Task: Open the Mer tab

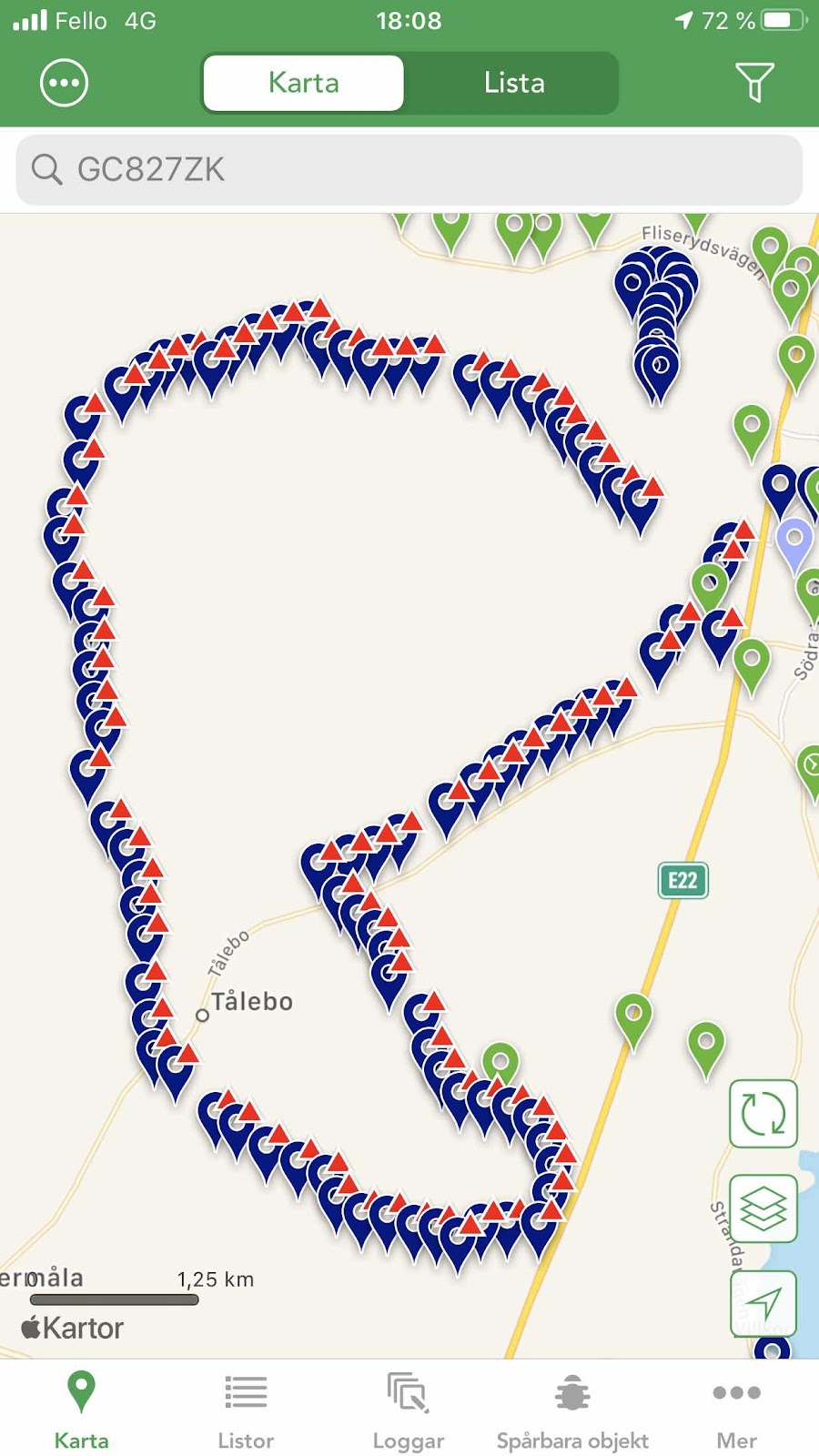Action: coord(736,1409)
